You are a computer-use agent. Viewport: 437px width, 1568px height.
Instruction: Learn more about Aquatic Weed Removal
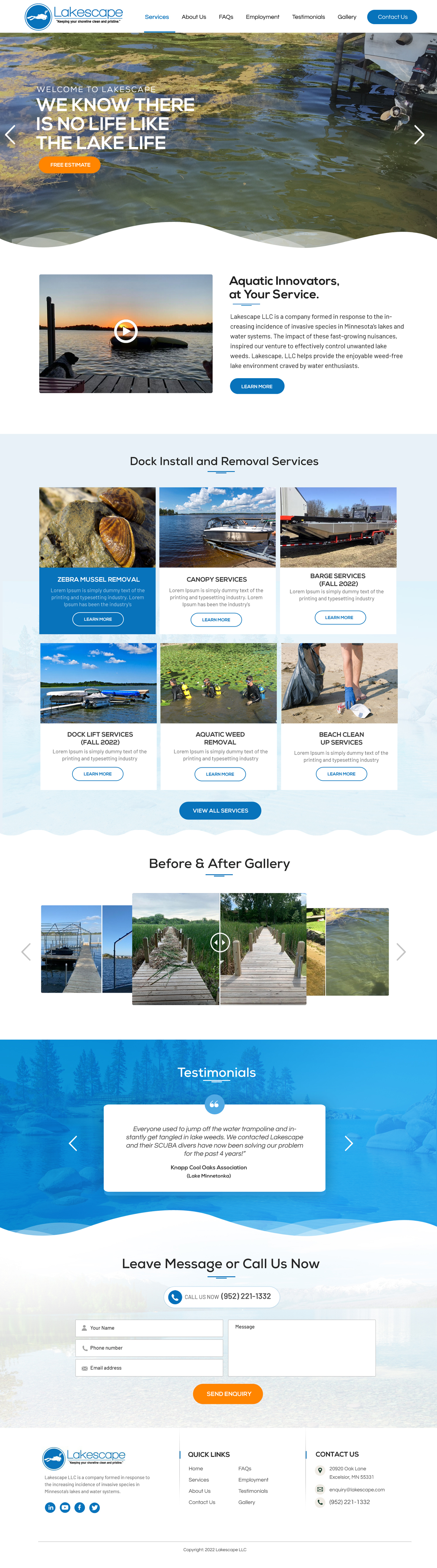220,774
